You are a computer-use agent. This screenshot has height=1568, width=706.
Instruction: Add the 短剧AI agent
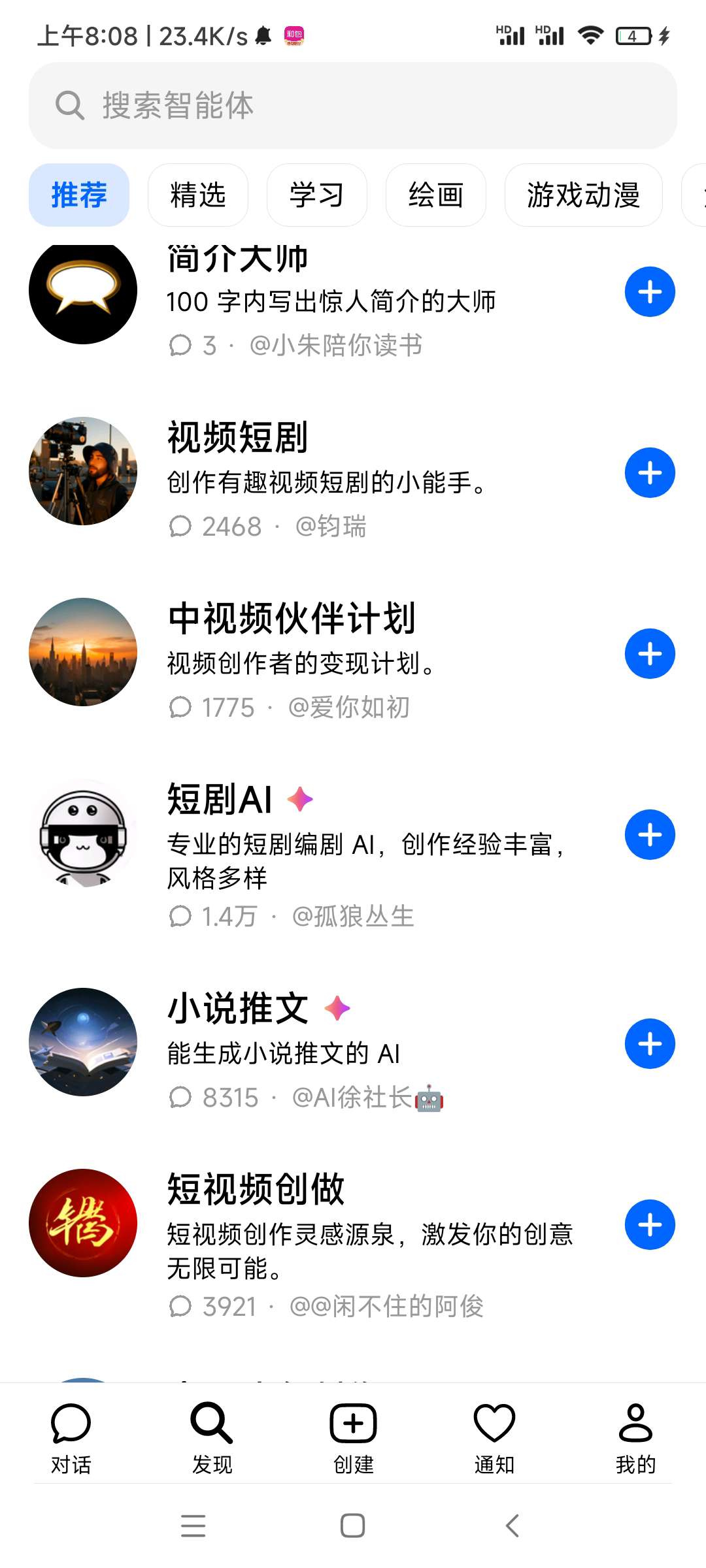pyautogui.click(x=650, y=835)
